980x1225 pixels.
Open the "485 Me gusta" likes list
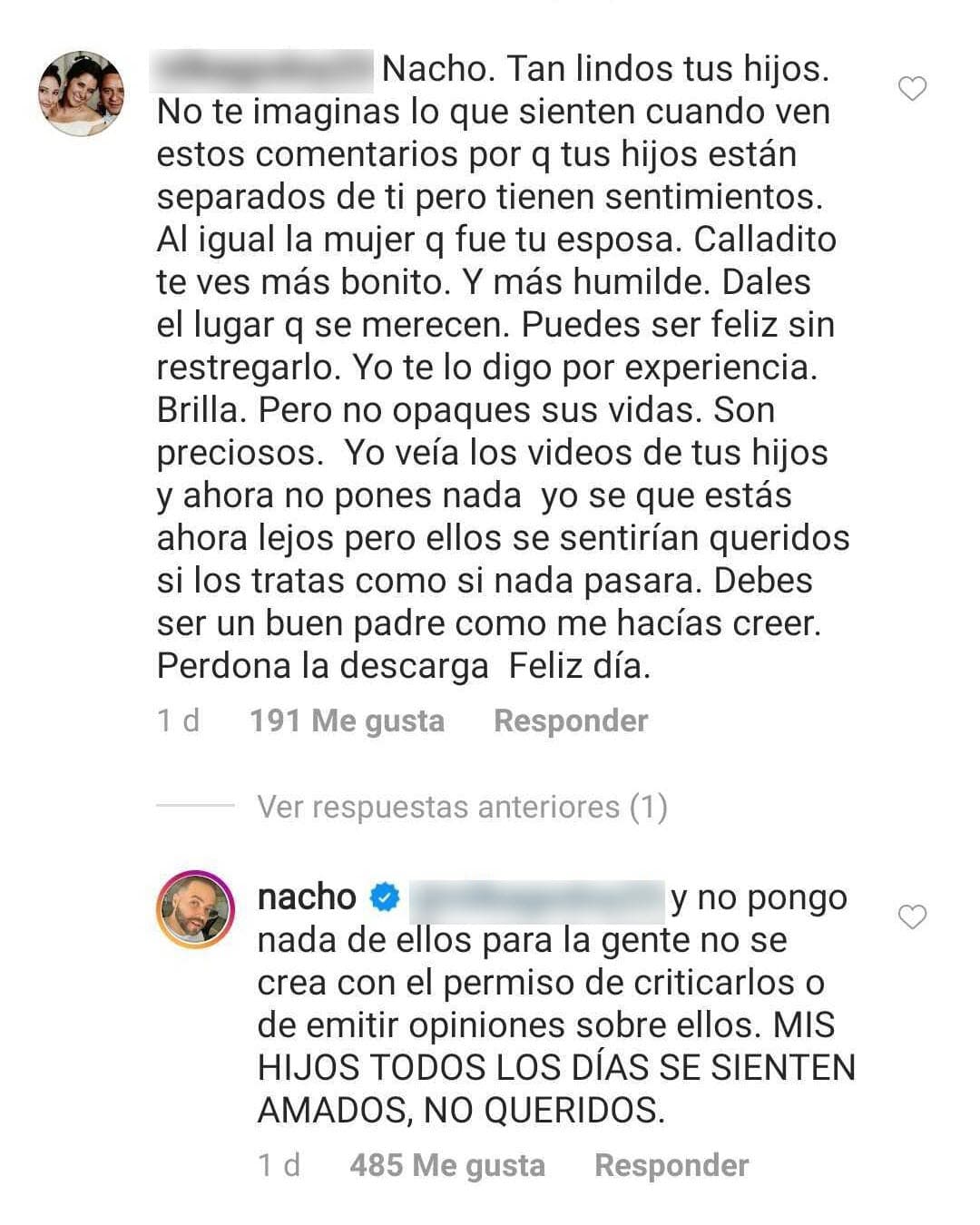[x=446, y=1164]
